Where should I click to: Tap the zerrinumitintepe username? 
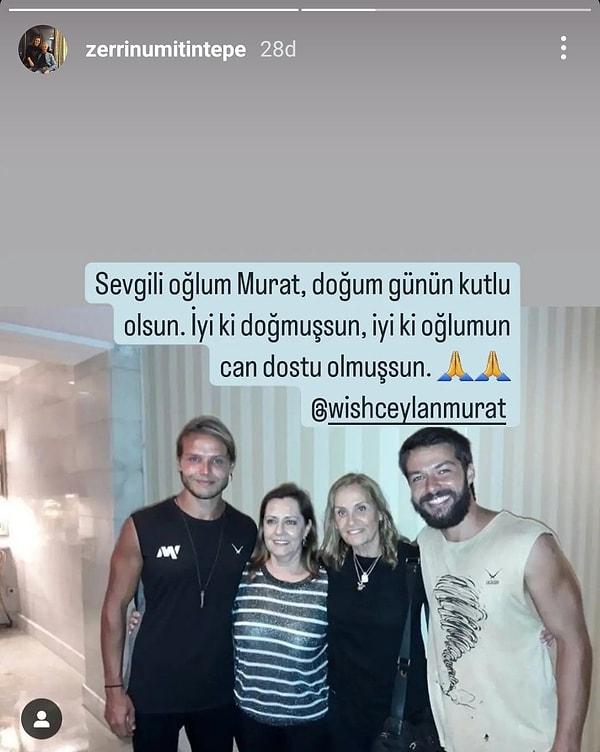click(x=165, y=49)
